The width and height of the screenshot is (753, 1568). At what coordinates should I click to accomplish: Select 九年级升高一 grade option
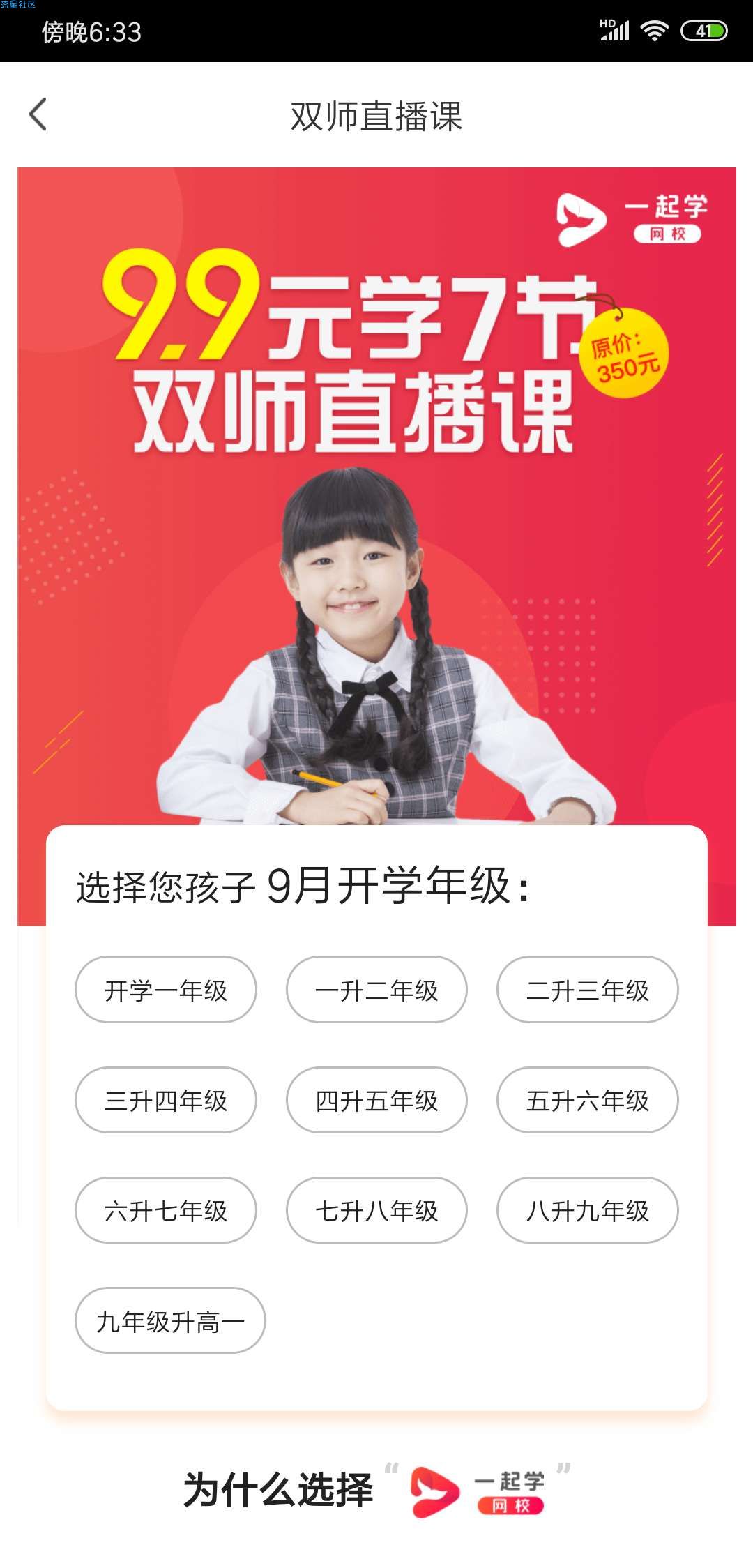170,1320
